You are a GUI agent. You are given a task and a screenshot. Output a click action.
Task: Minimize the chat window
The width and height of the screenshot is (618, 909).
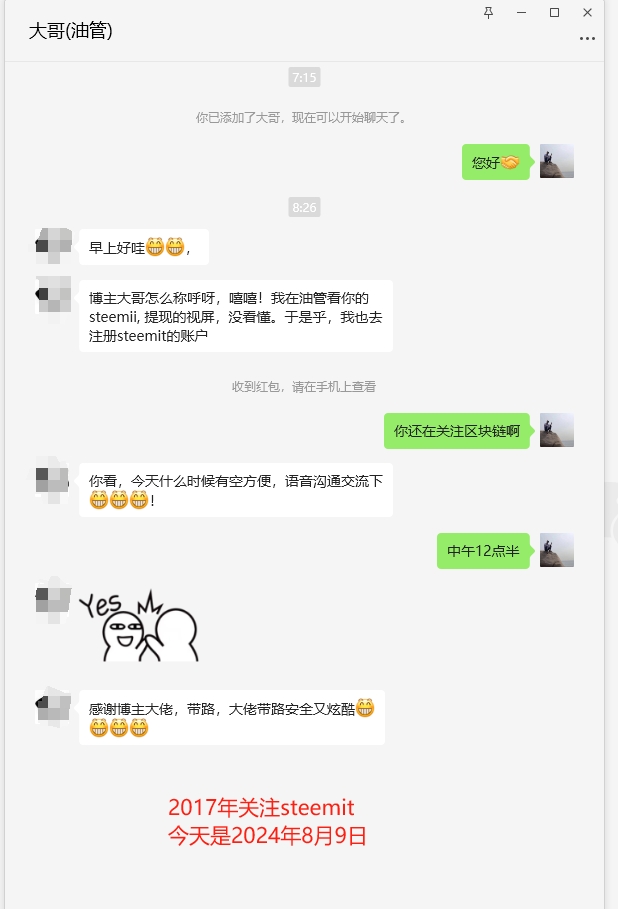click(x=521, y=12)
